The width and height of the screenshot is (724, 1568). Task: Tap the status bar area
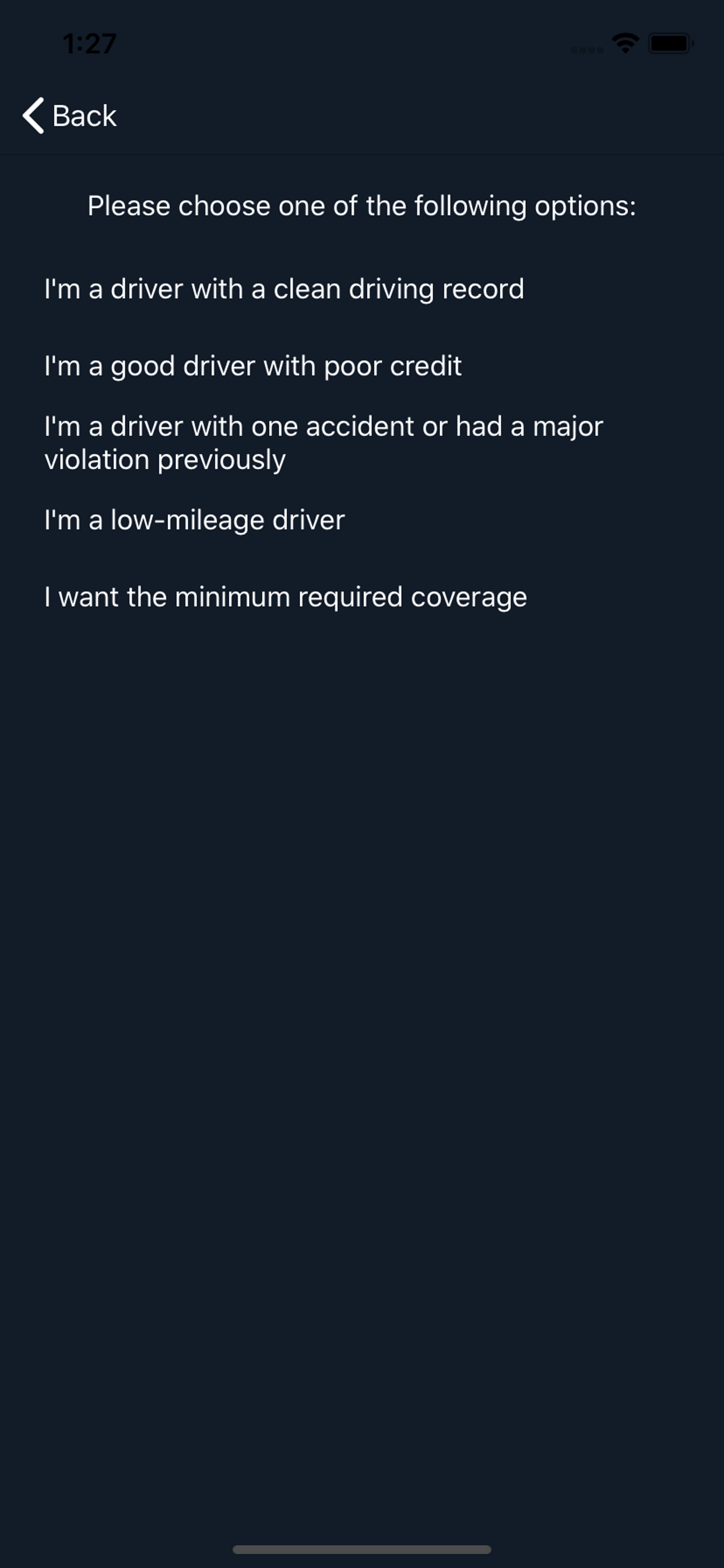[x=362, y=43]
